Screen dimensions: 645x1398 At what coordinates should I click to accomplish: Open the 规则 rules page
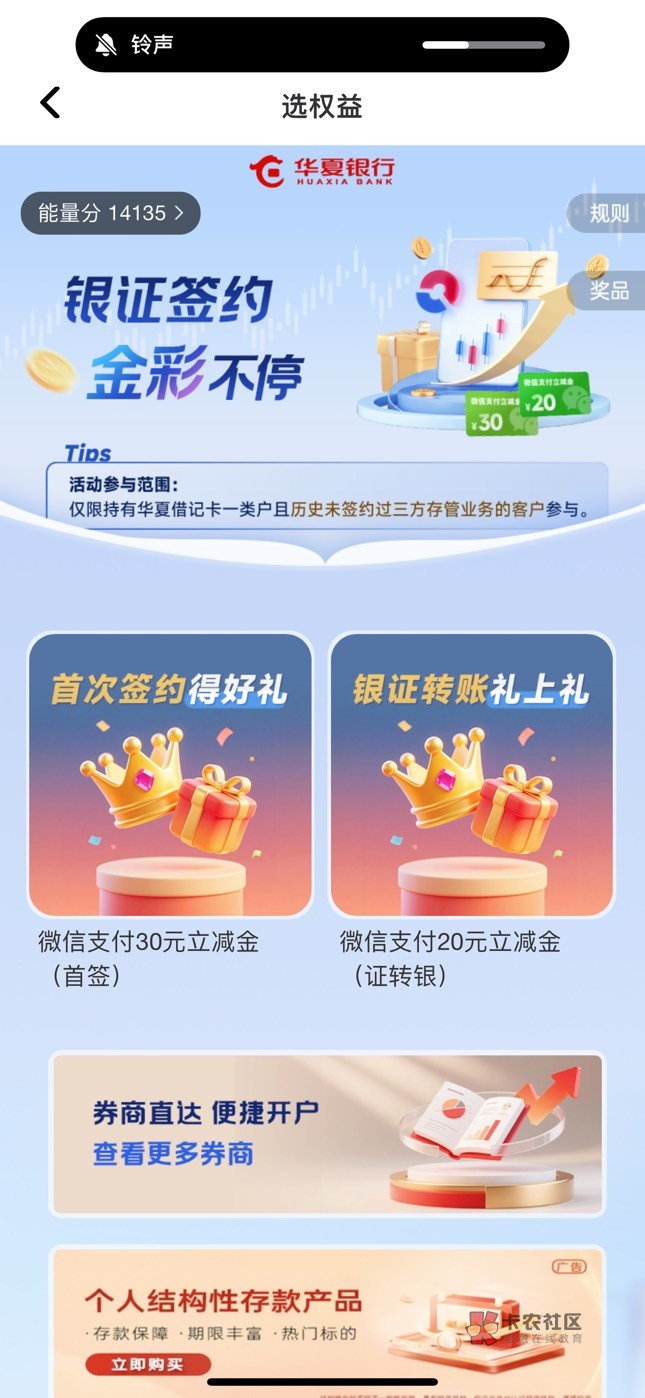tap(608, 213)
